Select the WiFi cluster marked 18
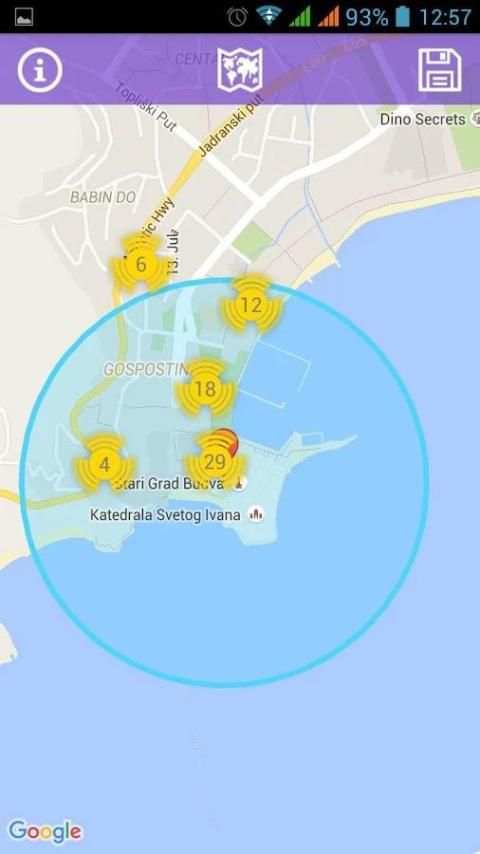Viewport: 480px width, 854px height. tap(205, 388)
